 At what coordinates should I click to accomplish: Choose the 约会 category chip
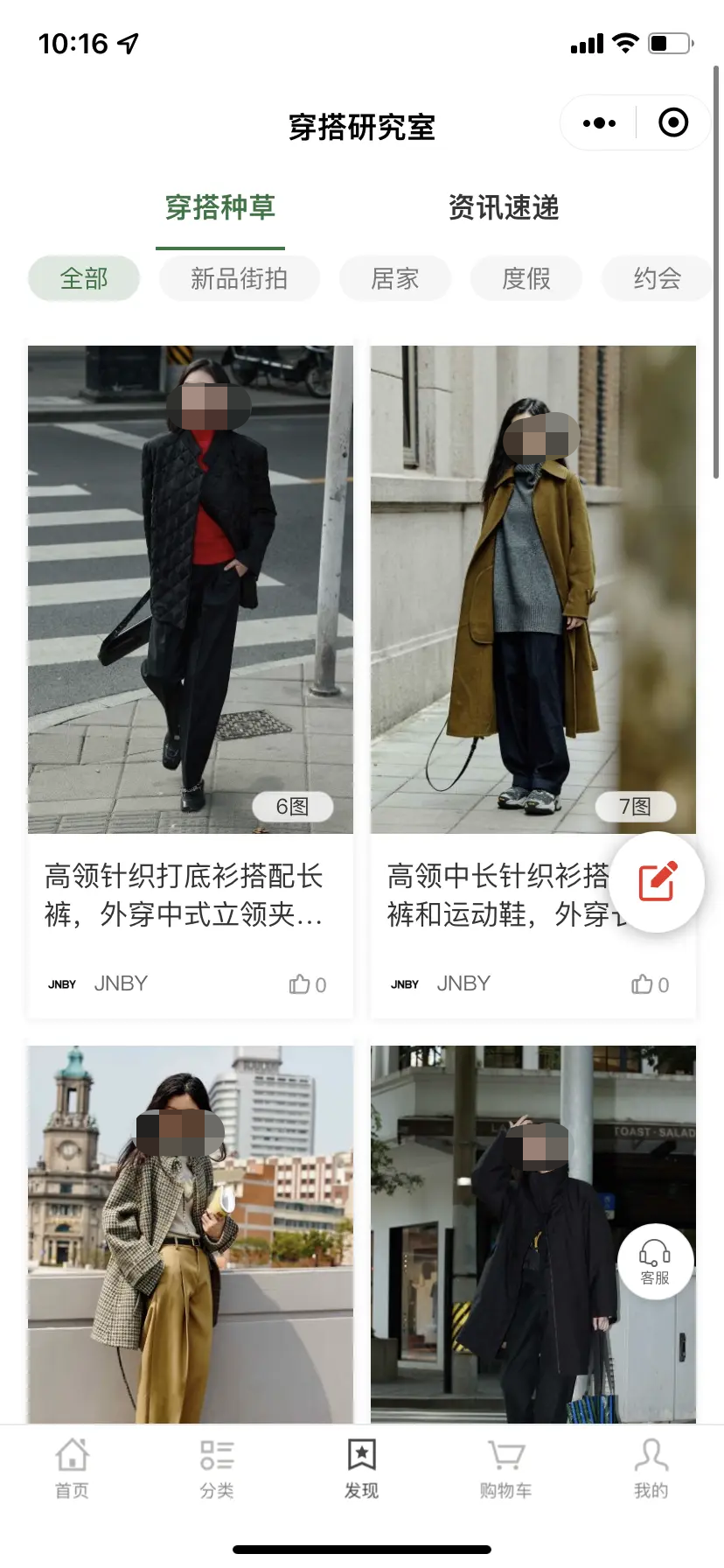657,279
